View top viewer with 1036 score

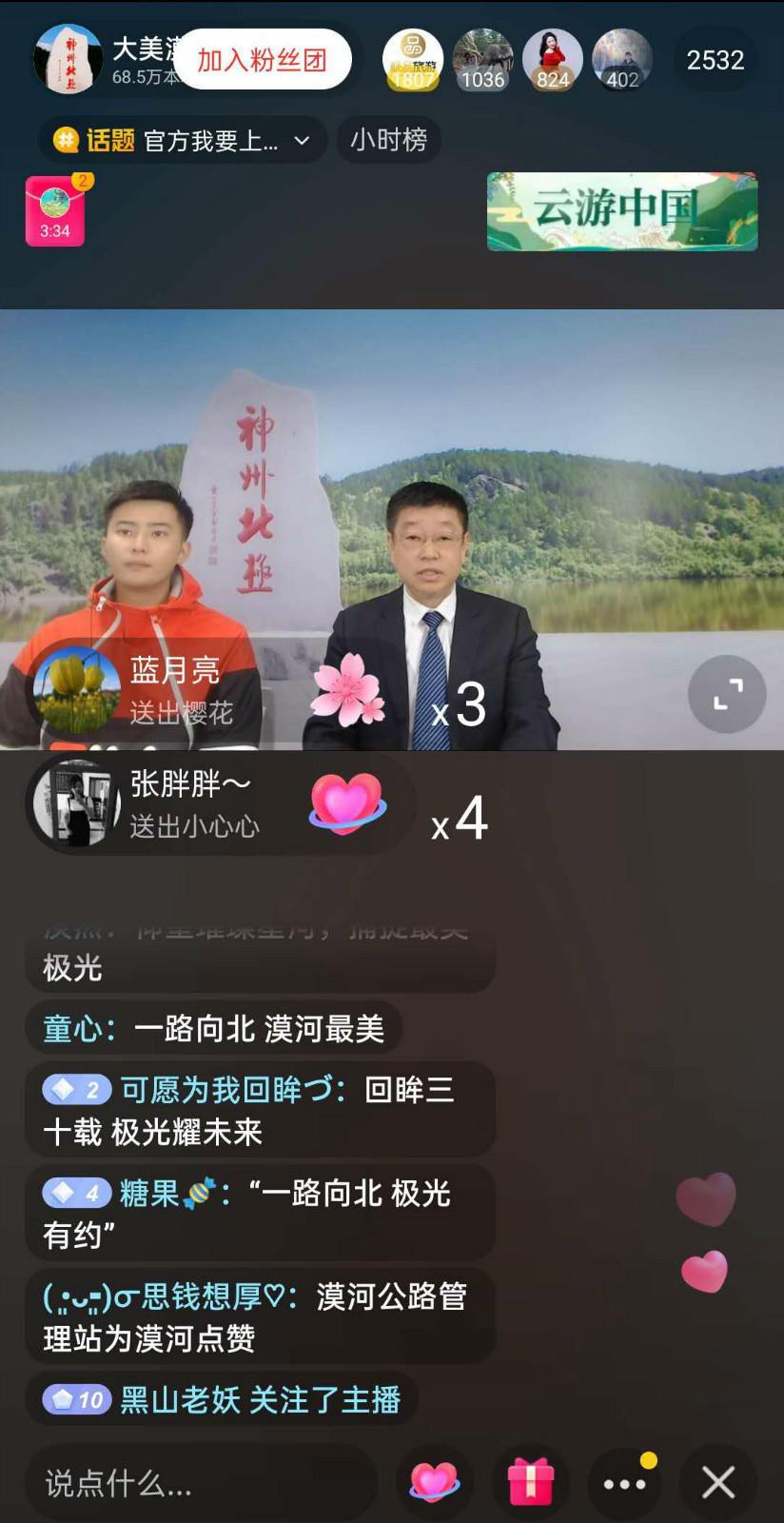(482, 60)
